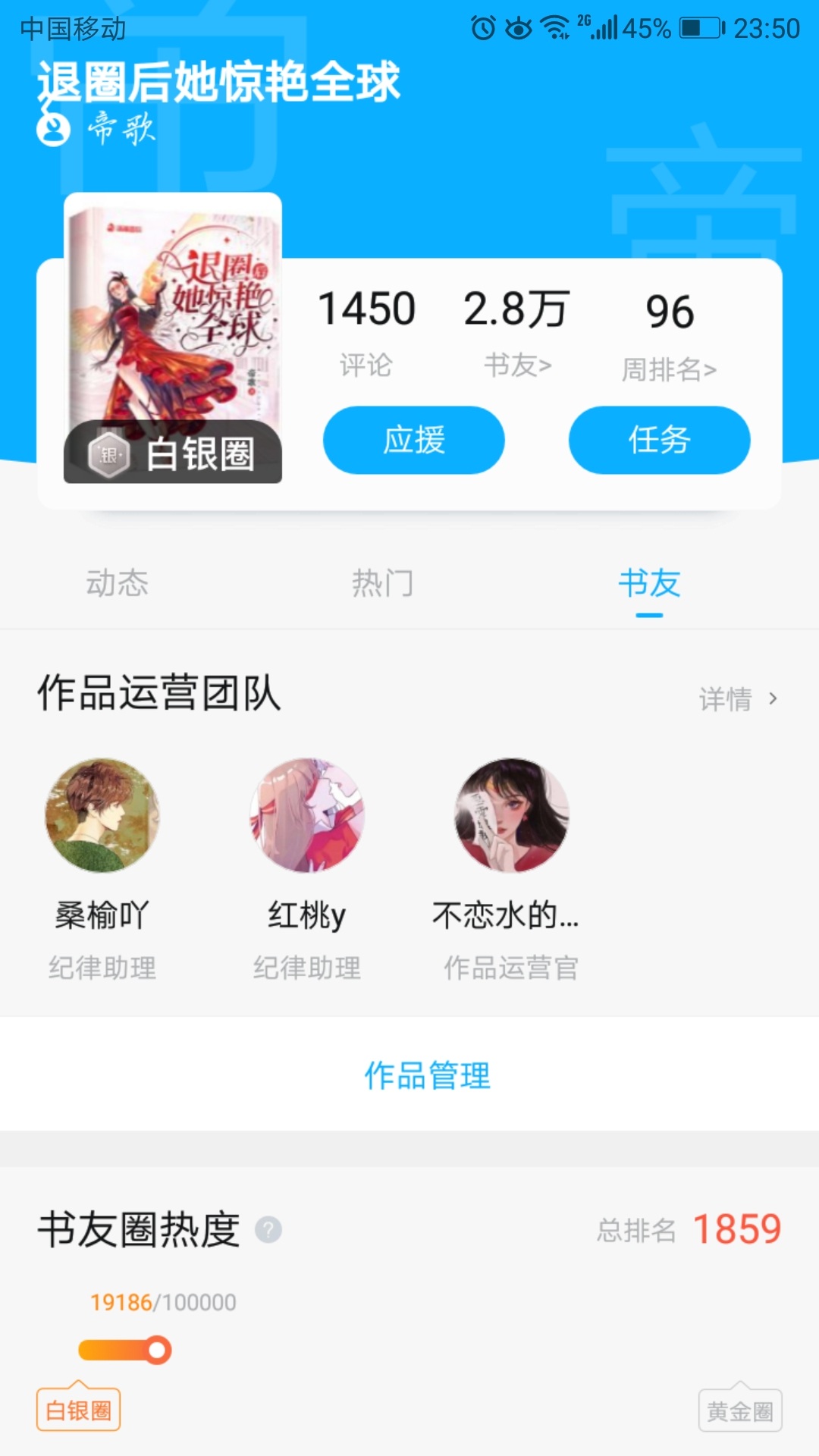Open the 任务 tasks button
Screen dimensions: 819x1456
pyautogui.click(x=659, y=440)
